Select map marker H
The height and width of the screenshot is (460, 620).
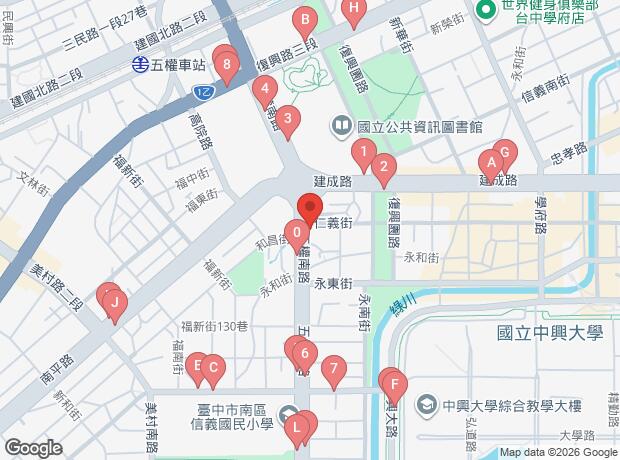[x=352, y=9]
